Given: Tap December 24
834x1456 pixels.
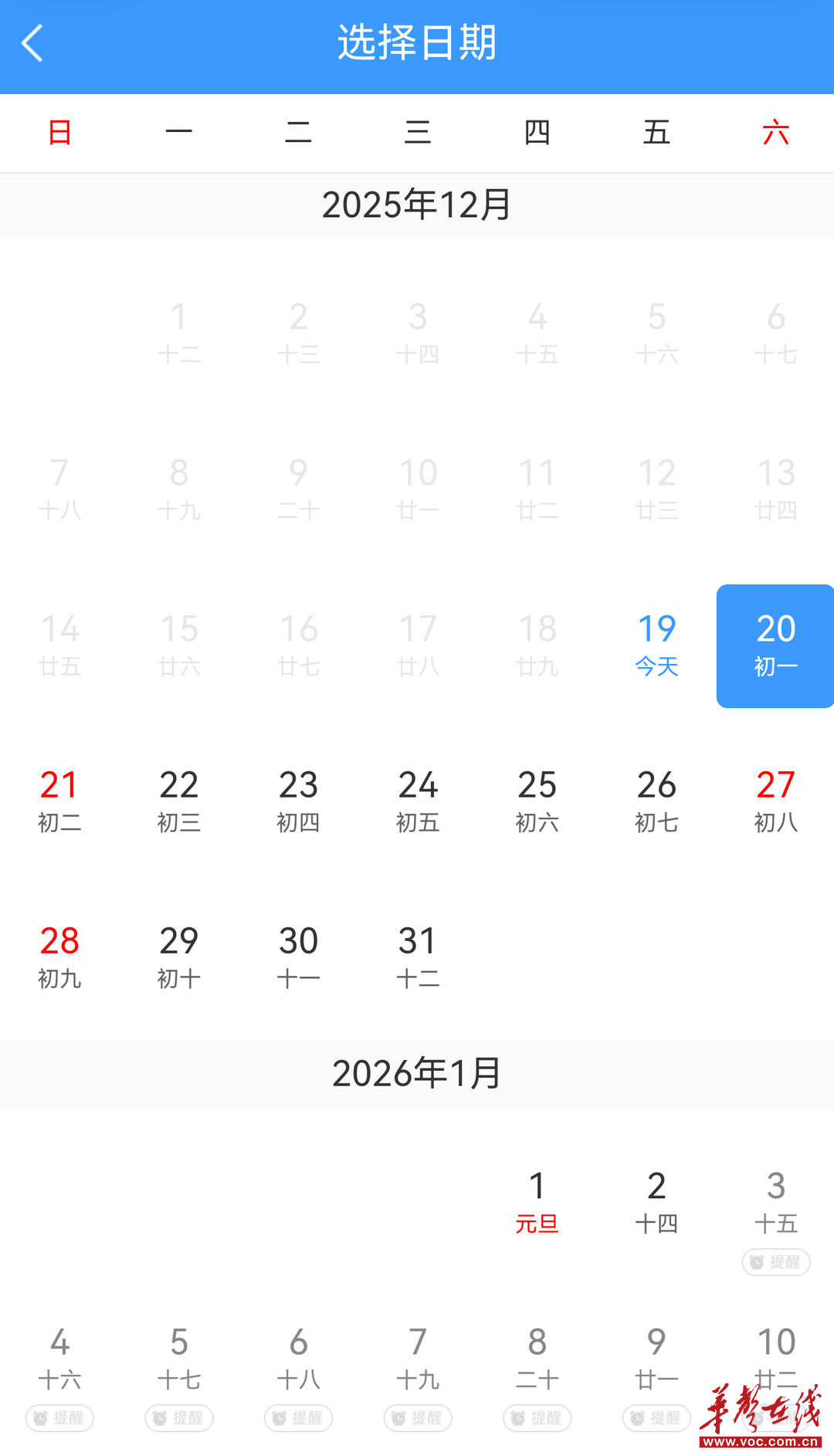Looking at the screenshot, I should pyautogui.click(x=418, y=801).
